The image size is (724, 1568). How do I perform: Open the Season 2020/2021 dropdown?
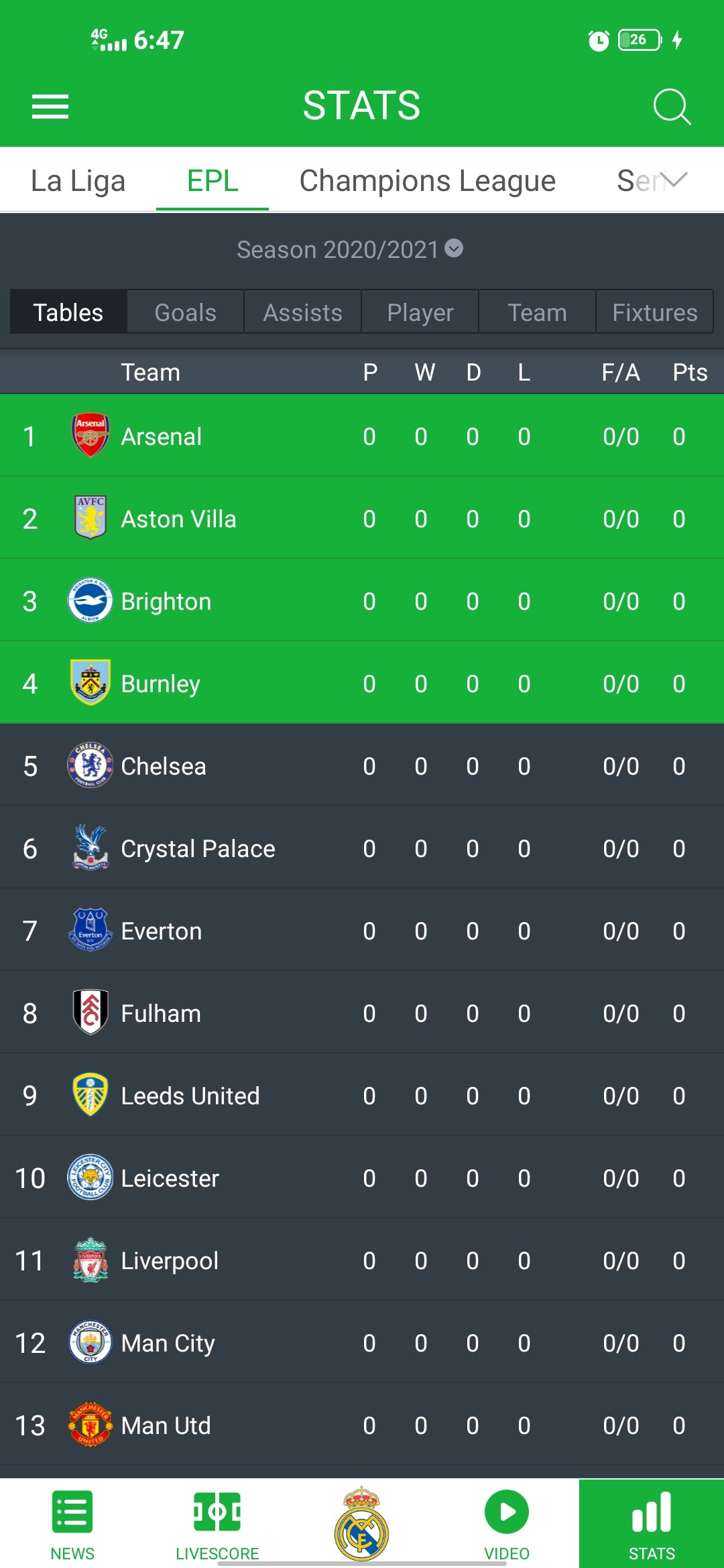tap(349, 249)
